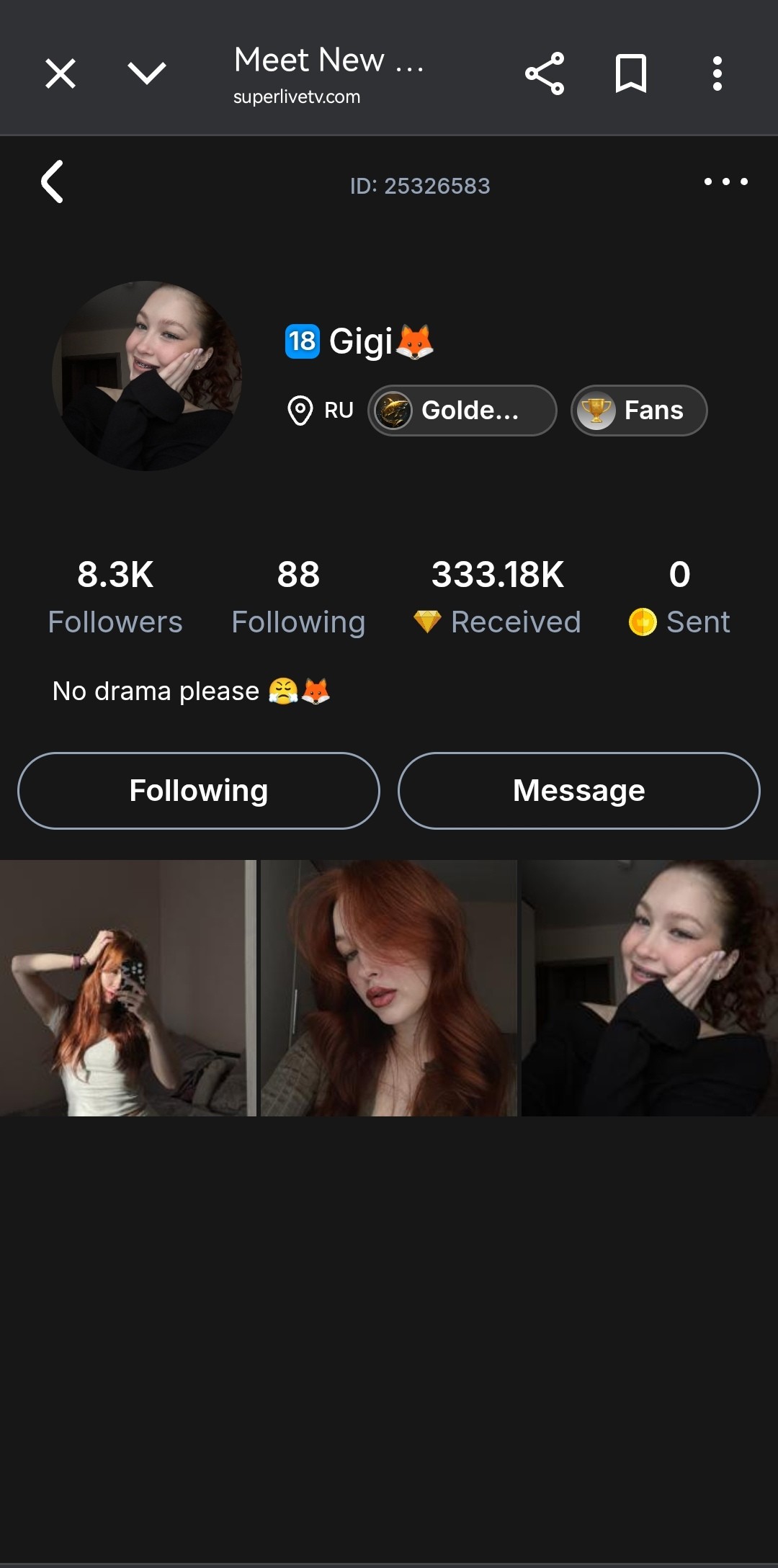This screenshot has width=778, height=1568.
Task: Expand the browser tab dropdown chevron
Action: click(x=147, y=73)
